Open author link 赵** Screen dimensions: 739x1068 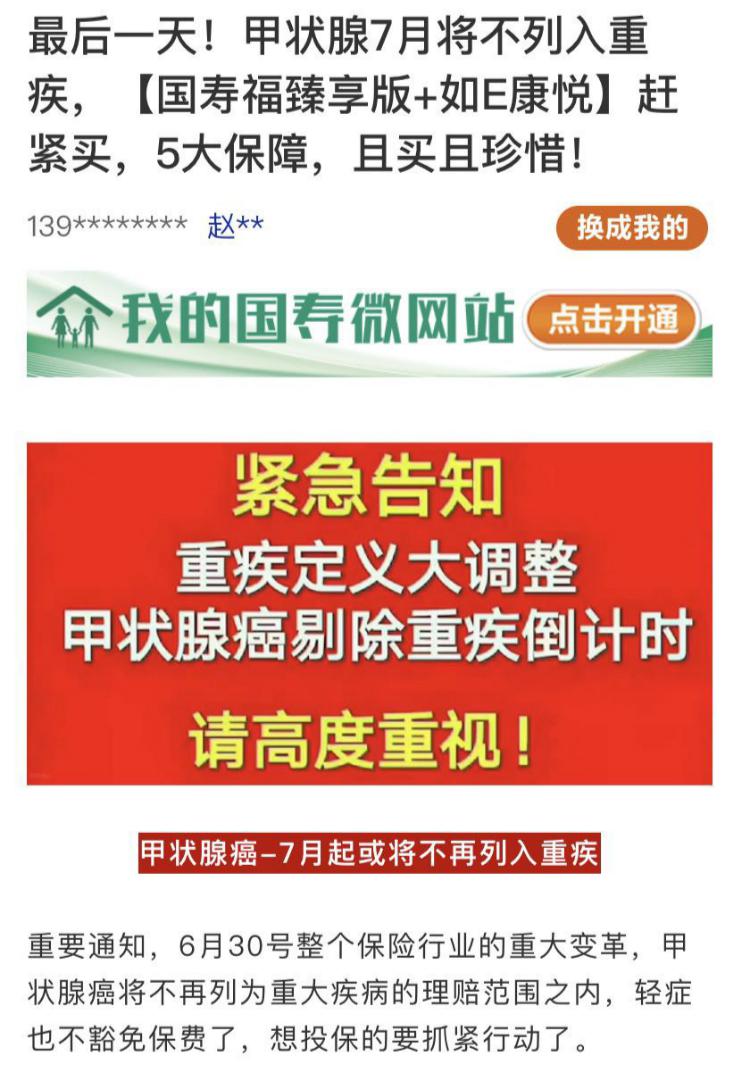click(236, 226)
